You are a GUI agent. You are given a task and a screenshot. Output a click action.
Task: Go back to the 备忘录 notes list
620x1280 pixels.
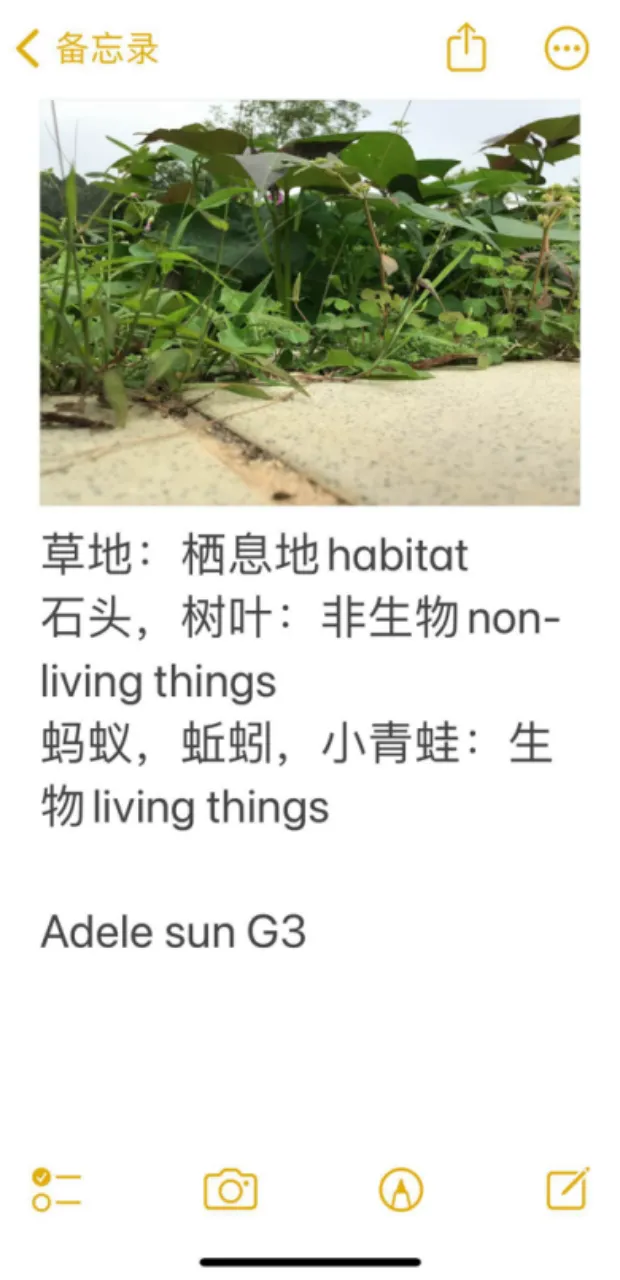tap(88, 48)
